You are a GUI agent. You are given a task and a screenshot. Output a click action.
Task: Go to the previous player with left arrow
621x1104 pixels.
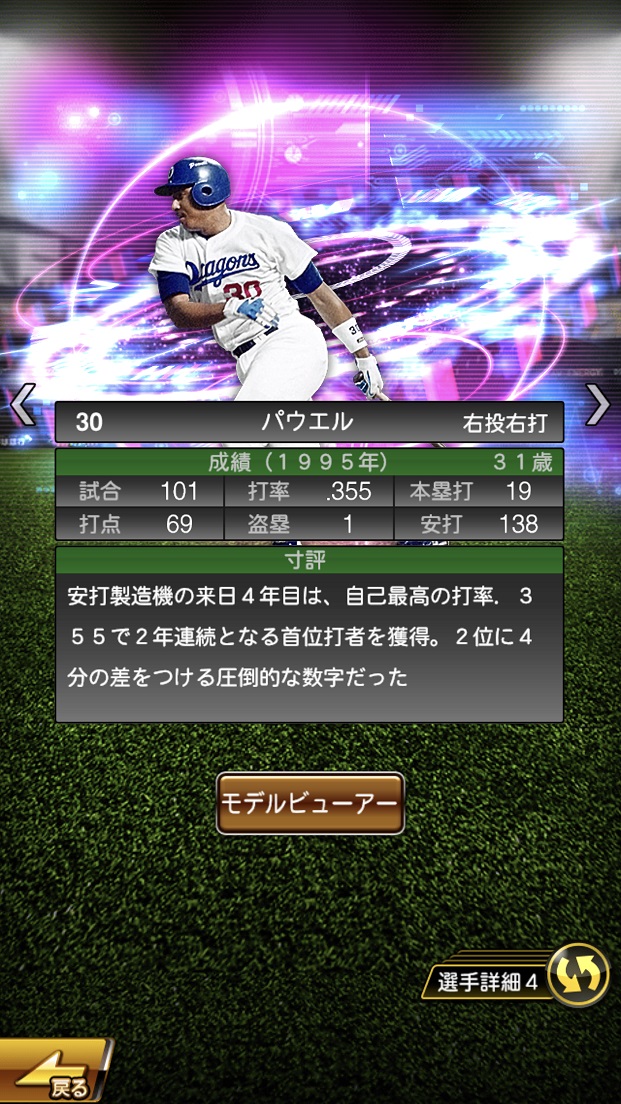click(22, 405)
